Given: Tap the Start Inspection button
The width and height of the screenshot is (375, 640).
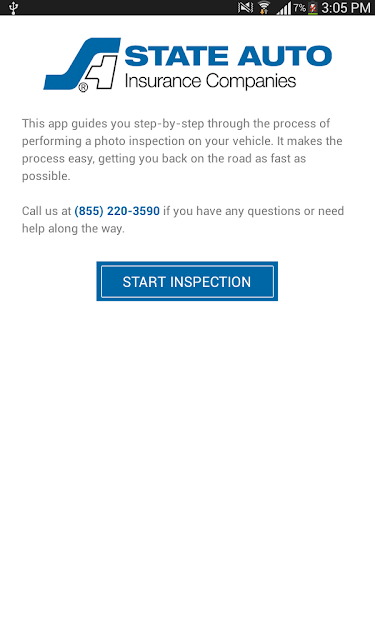Looking at the screenshot, I should point(187,281).
